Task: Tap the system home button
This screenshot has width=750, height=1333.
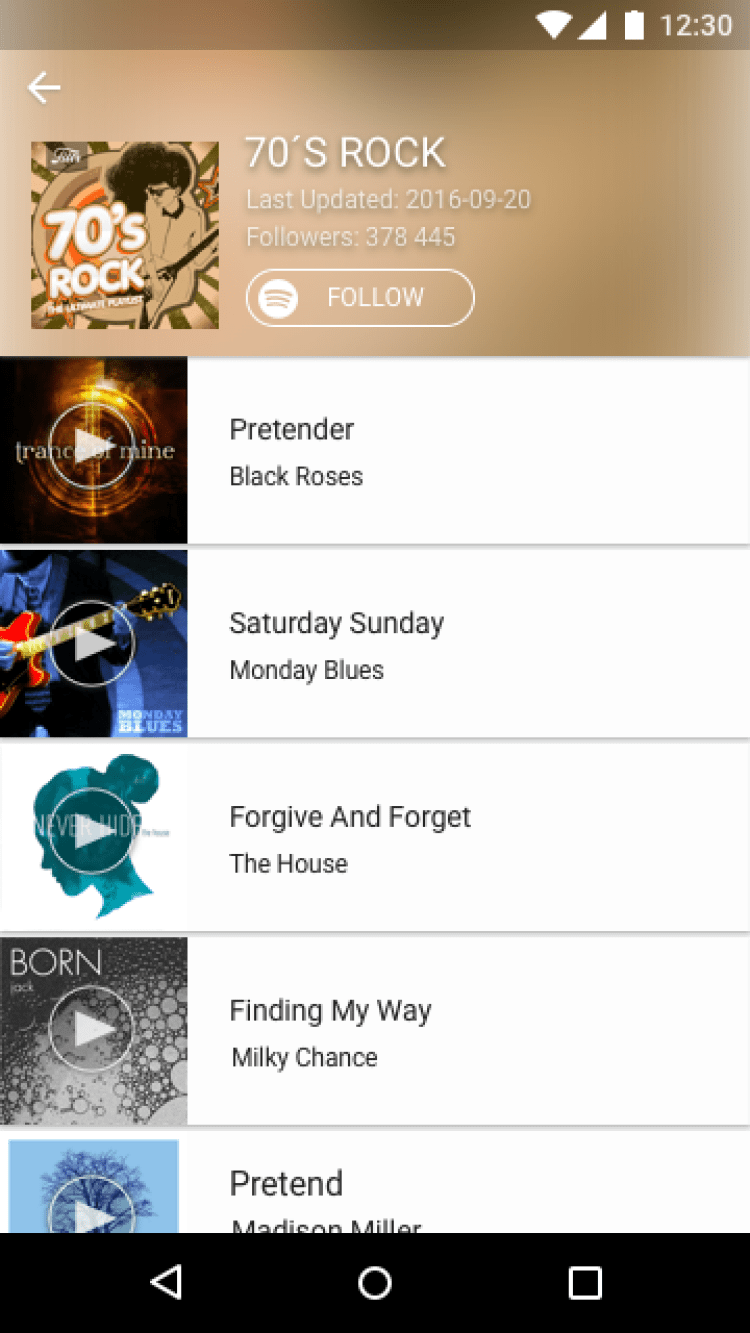Action: (x=375, y=1283)
